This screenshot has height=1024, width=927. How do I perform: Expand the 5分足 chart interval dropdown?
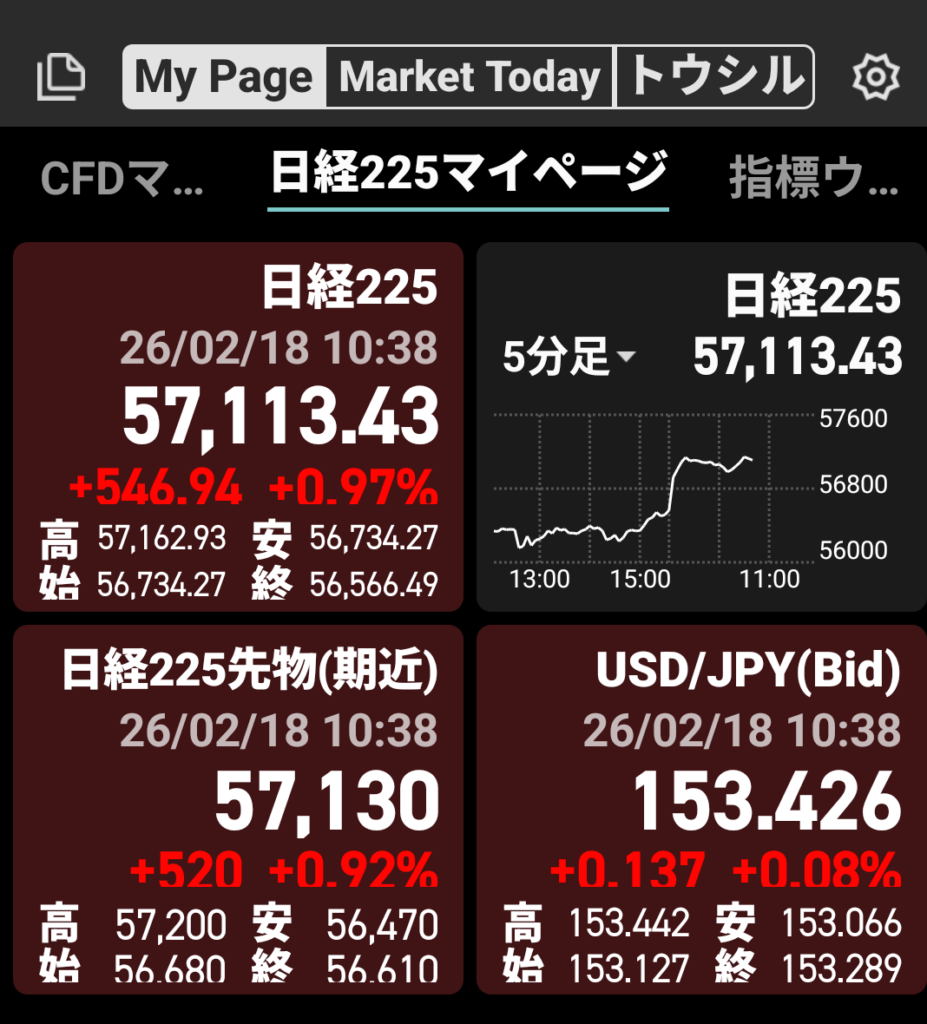[569, 358]
